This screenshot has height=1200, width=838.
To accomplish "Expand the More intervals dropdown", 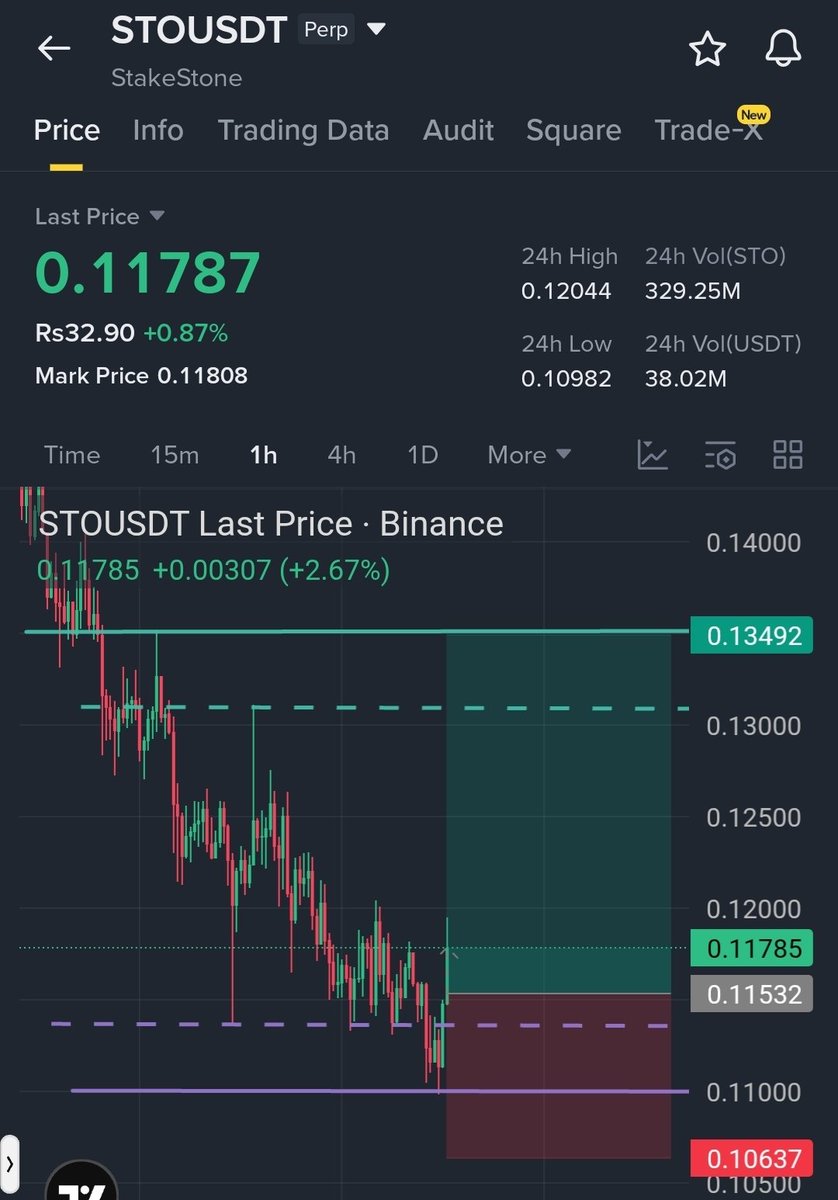I will coord(529,455).
